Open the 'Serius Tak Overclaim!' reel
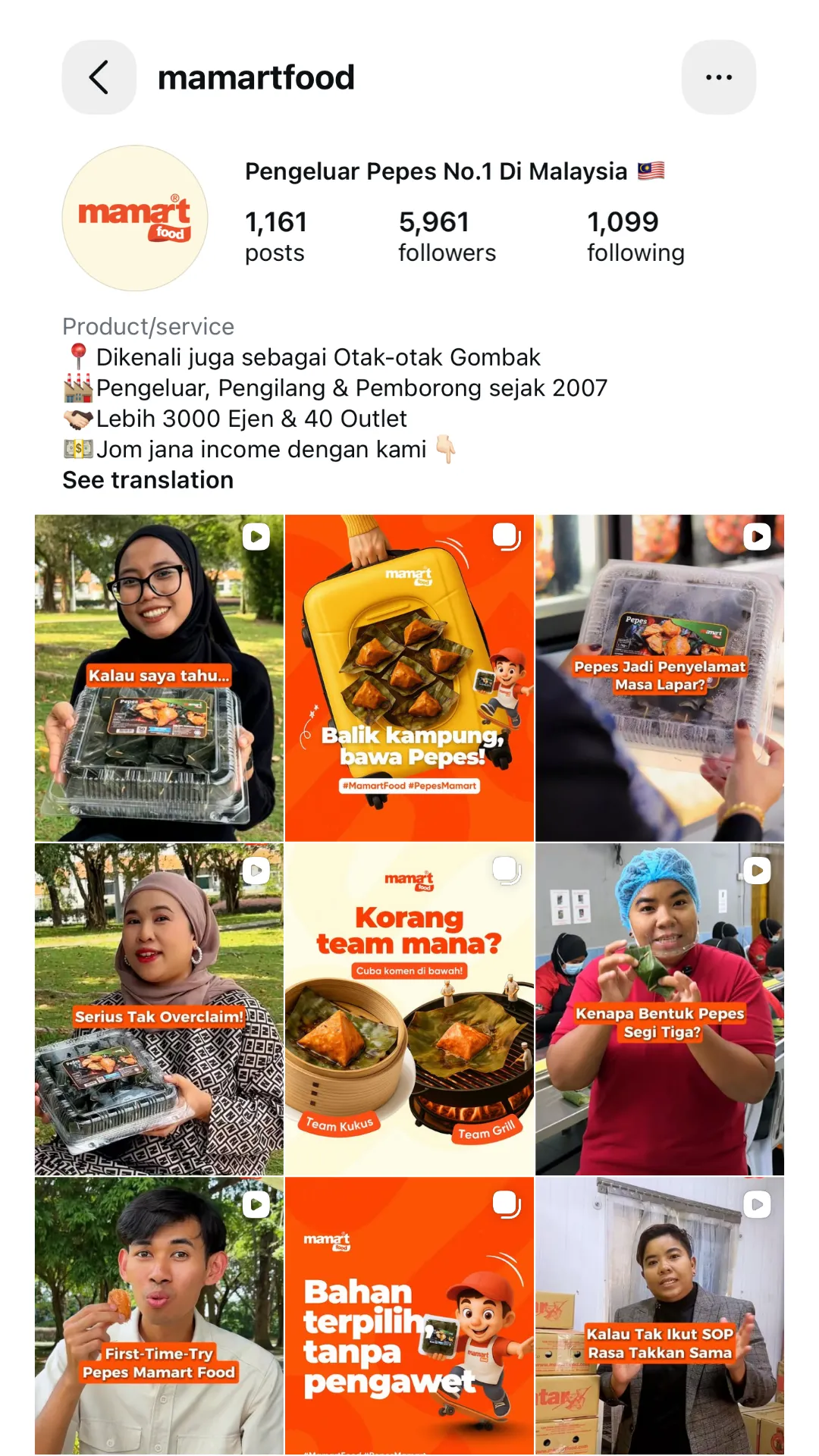The width and height of the screenshot is (819, 1456). pyautogui.click(x=159, y=1009)
